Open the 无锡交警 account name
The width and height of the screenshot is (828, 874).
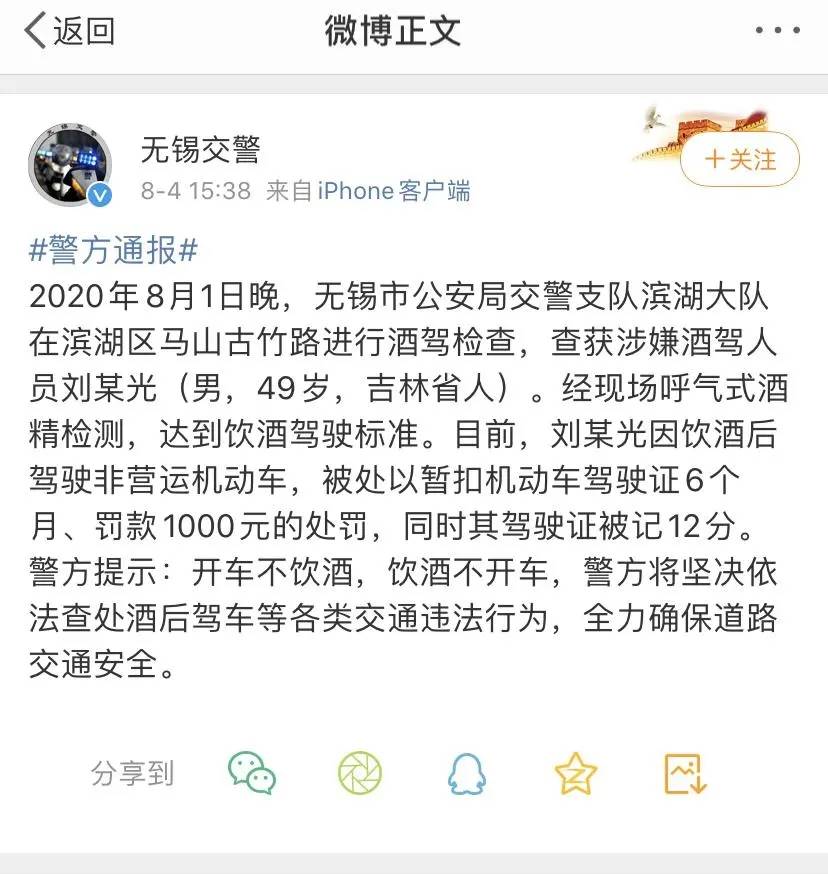(x=200, y=150)
